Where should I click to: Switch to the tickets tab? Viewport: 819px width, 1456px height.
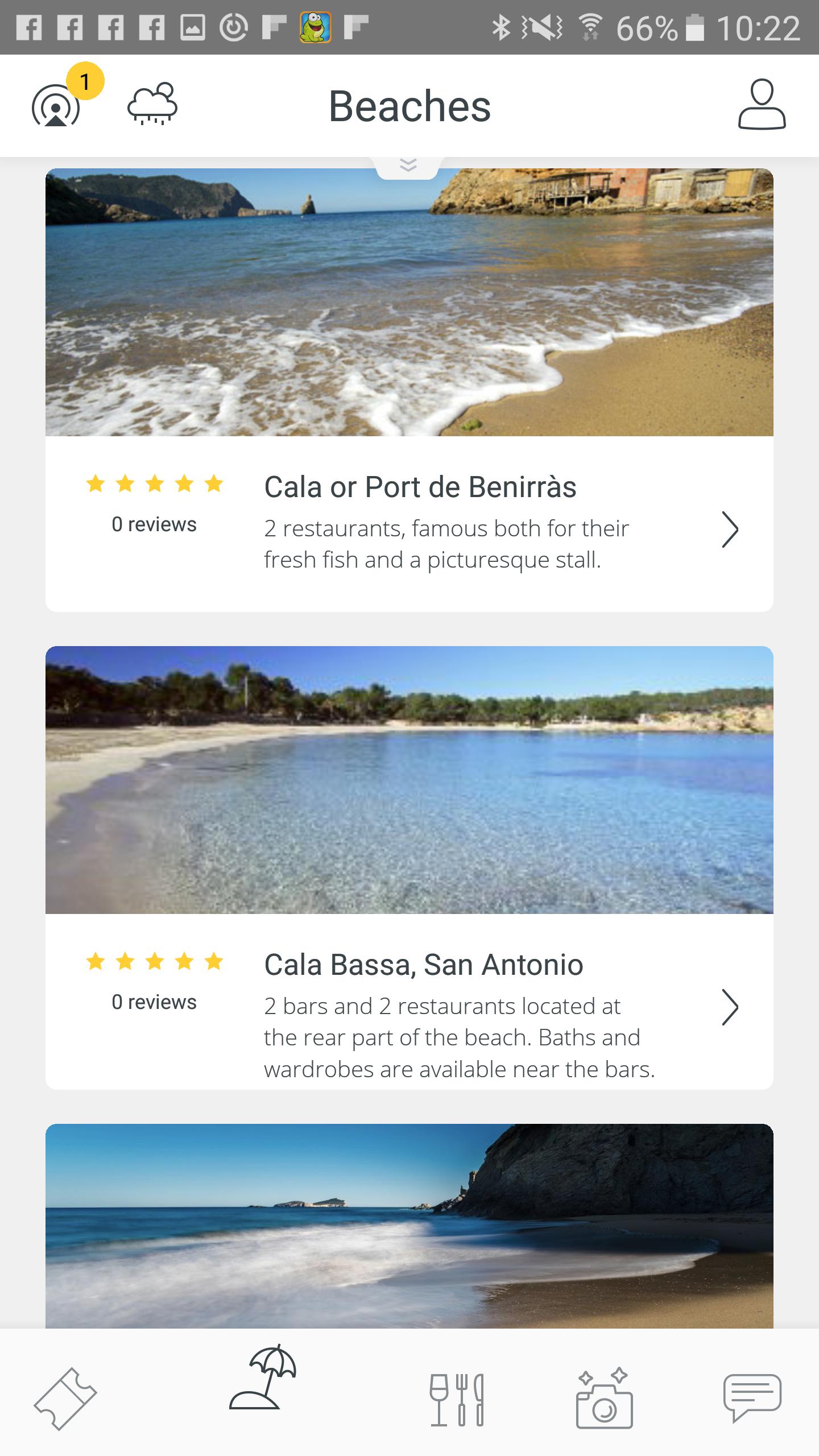[65, 1399]
